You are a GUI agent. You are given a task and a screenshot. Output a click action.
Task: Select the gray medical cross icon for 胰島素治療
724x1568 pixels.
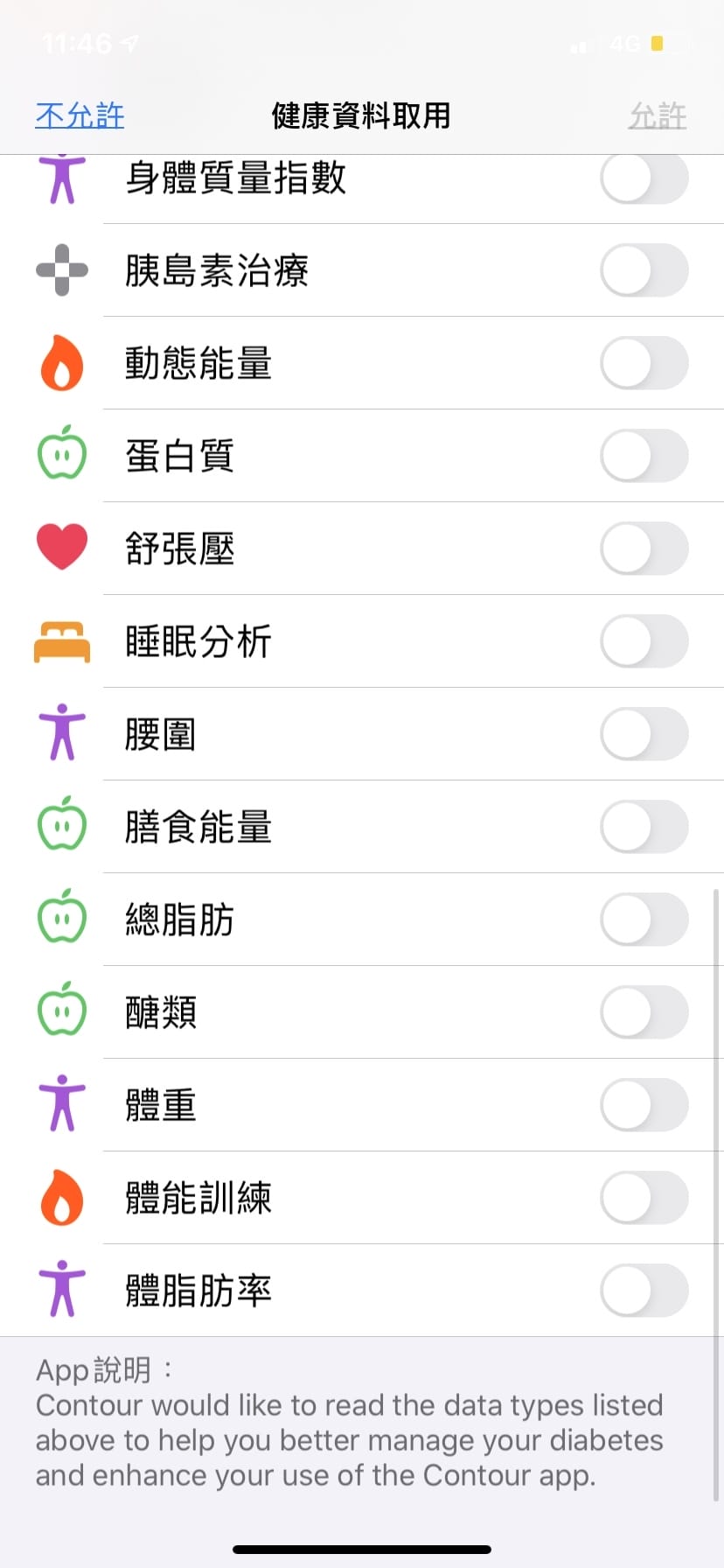(x=61, y=271)
